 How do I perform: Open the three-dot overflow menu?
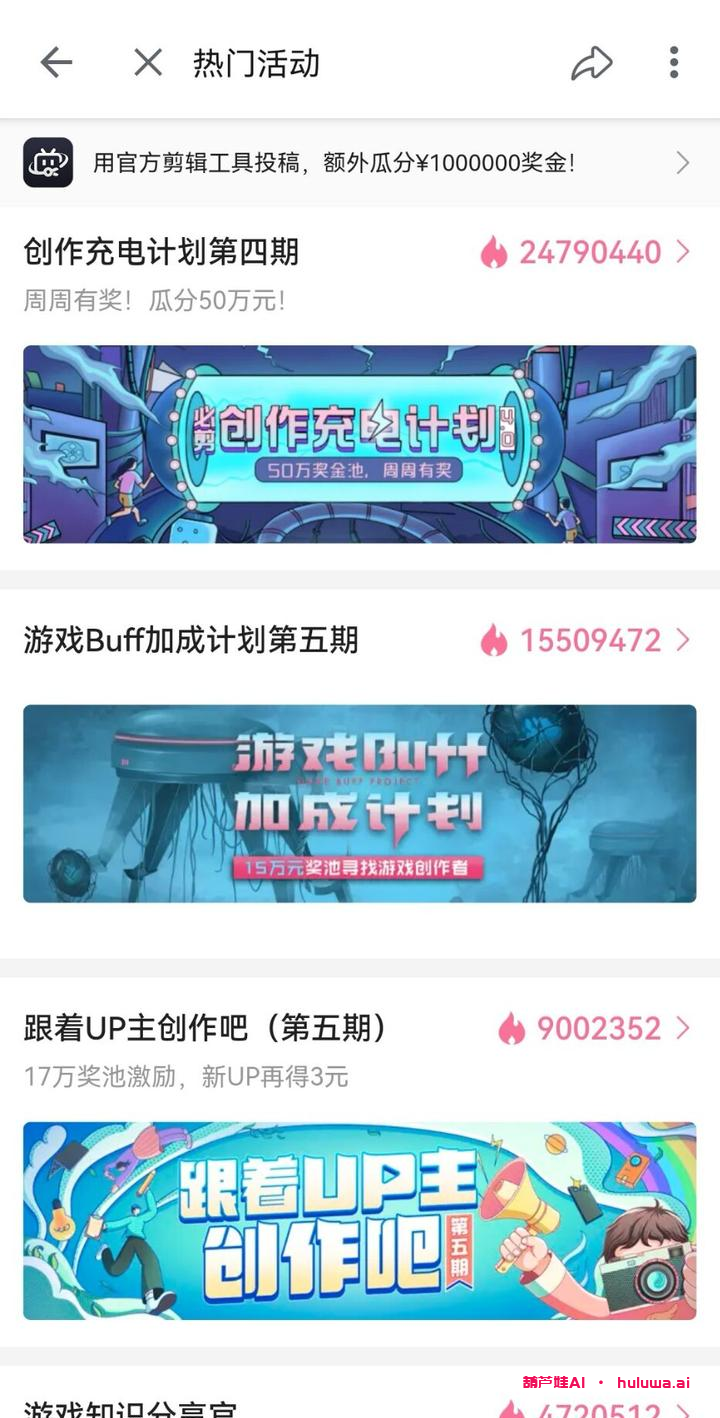pyautogui.click(x=674, y=62)
